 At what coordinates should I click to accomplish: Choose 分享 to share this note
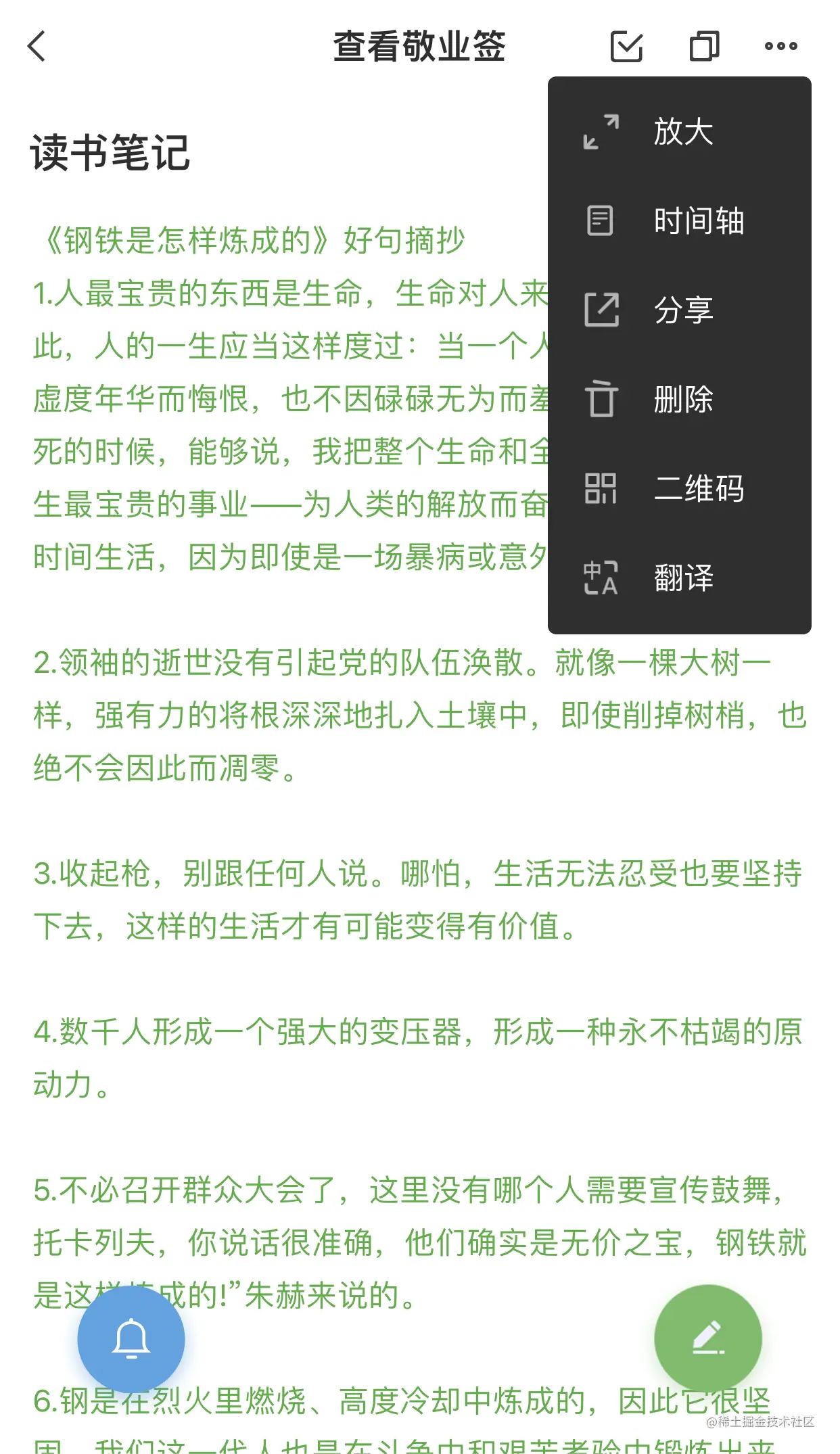tap(680, 310)
